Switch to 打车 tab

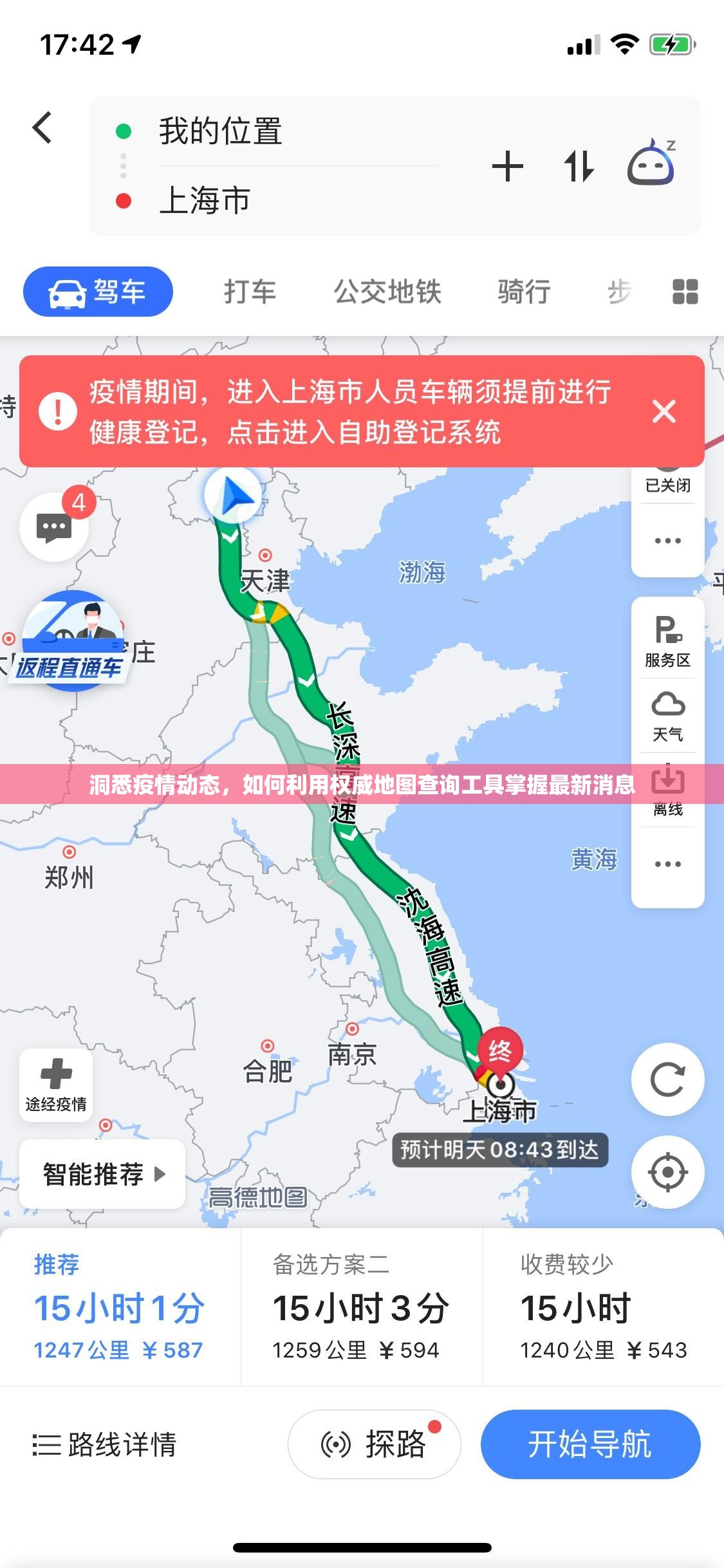(250, 292)
